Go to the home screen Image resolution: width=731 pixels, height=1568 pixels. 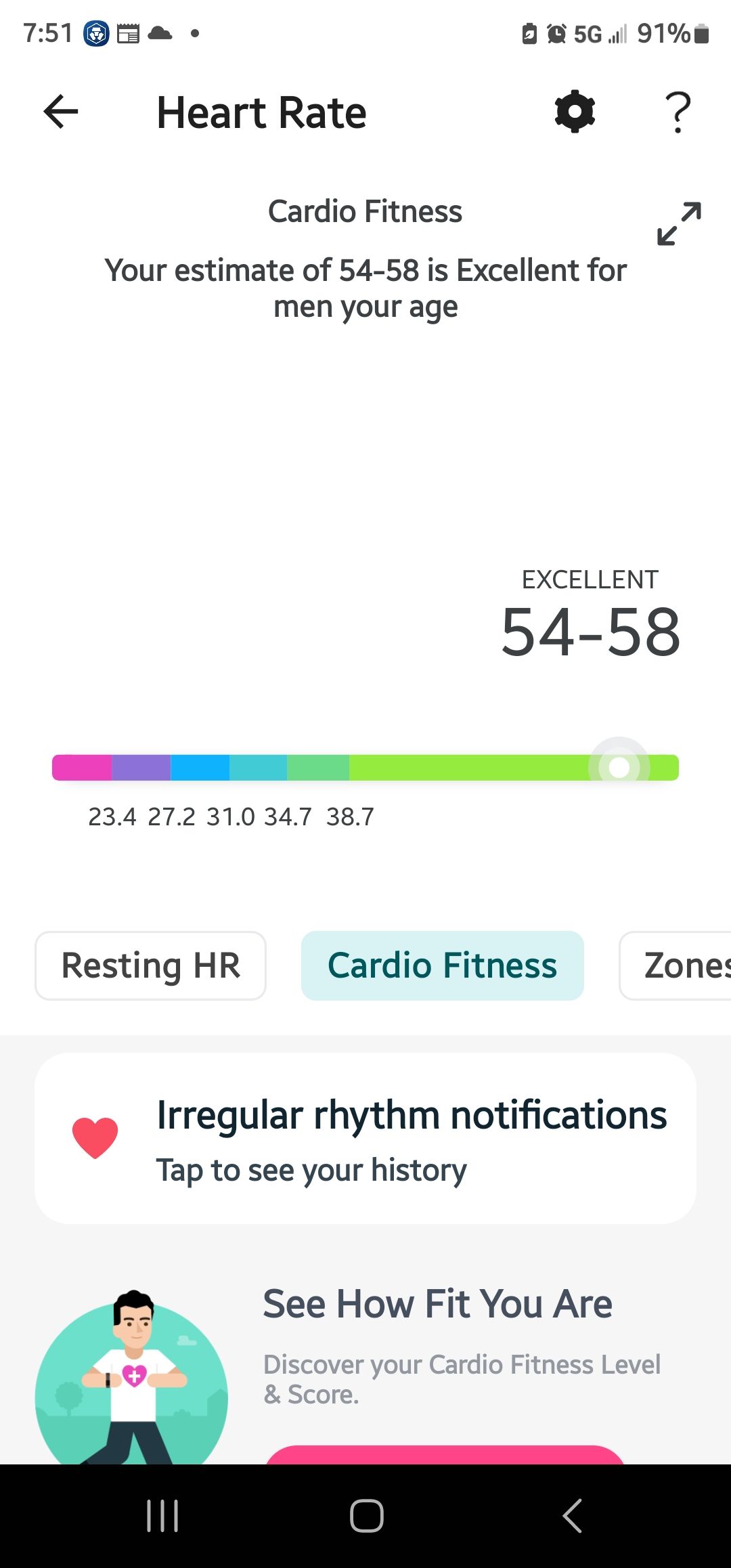(x=366, y=1516)
